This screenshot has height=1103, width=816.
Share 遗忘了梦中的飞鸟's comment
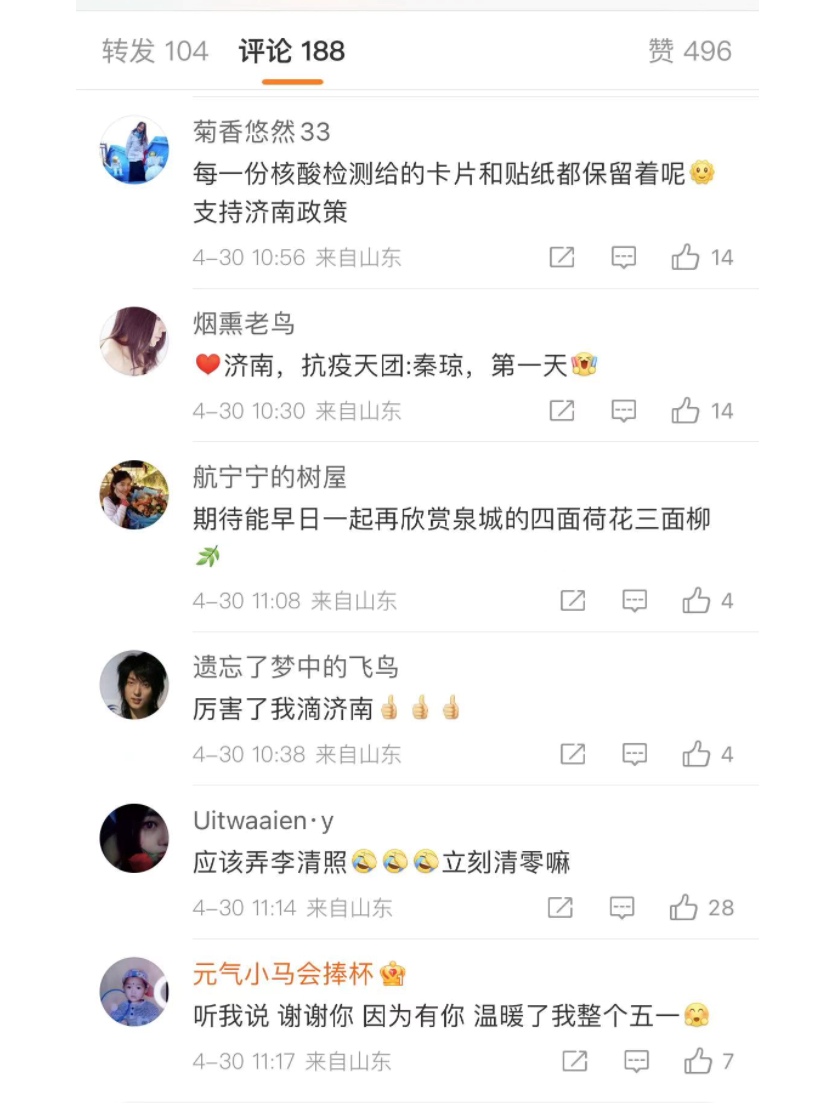coord(573,755)
